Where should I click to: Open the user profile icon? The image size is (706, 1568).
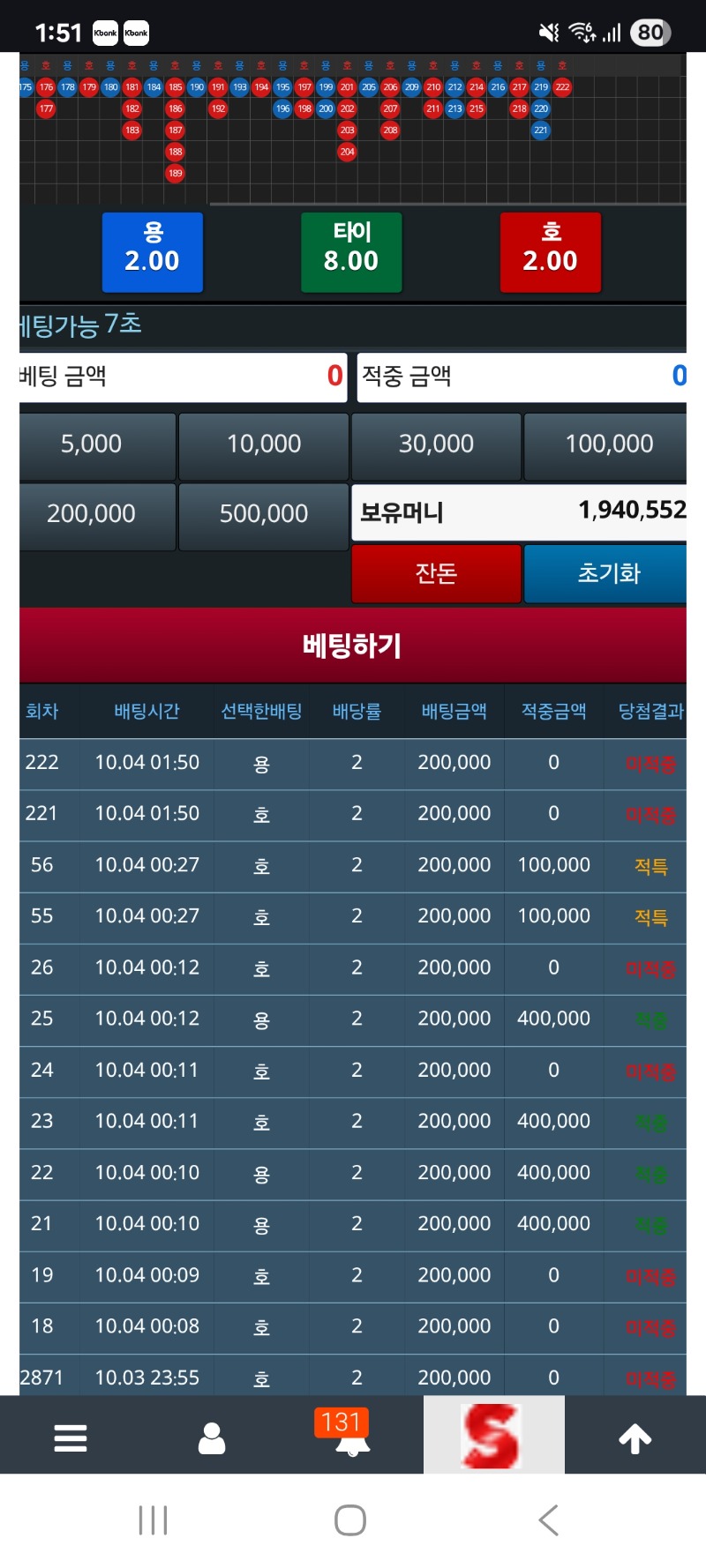[x=212, y=1438]
